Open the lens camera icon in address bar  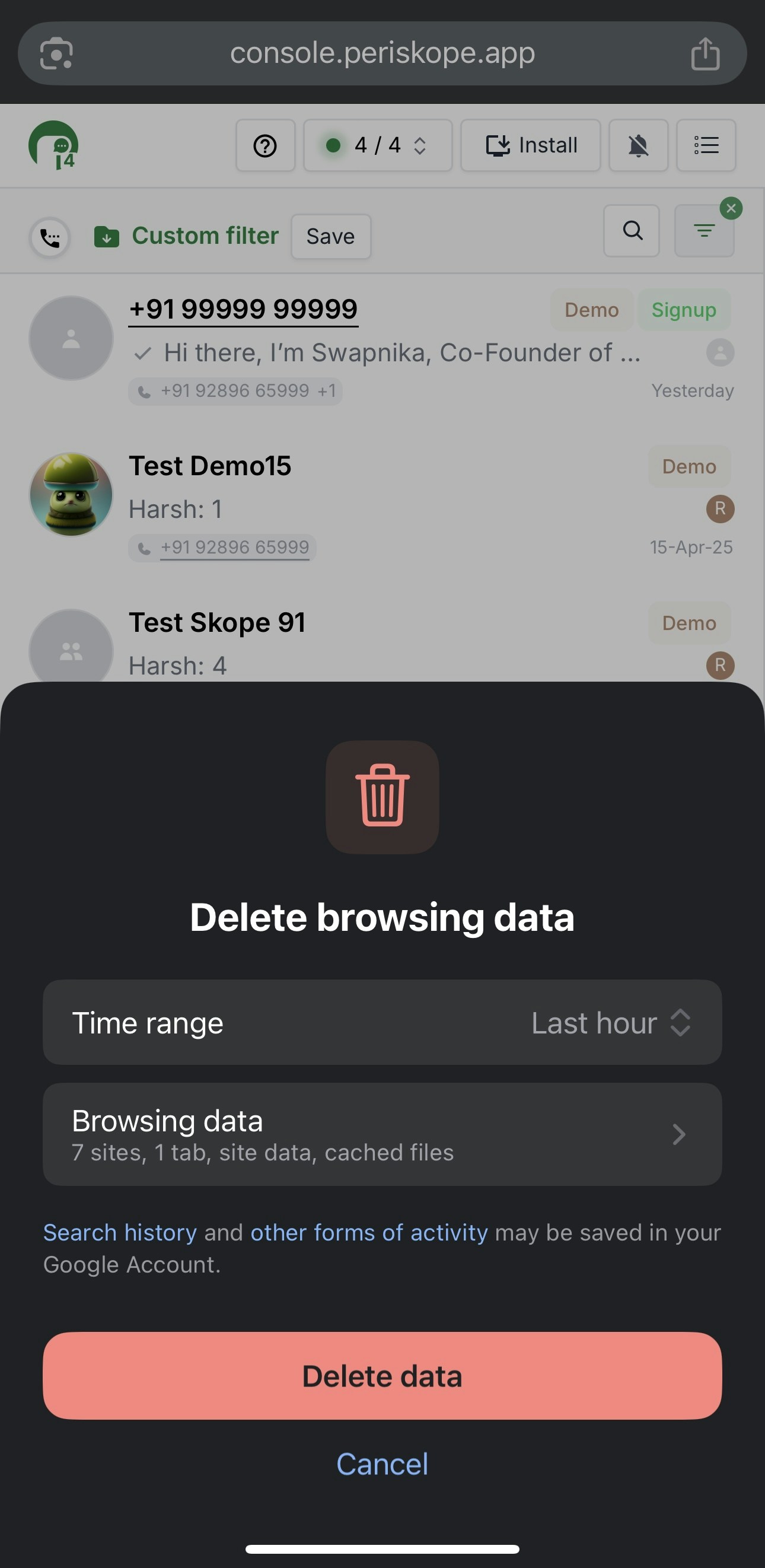pyautogui.click(x=56, y=53)
